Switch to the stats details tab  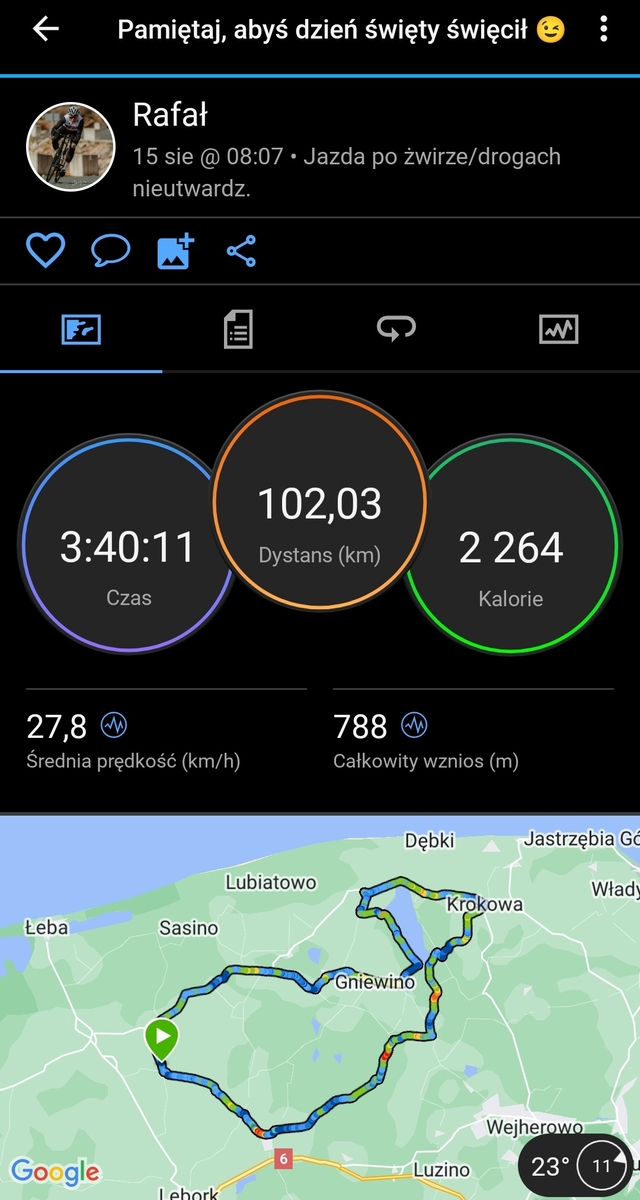tap(238, 329)
